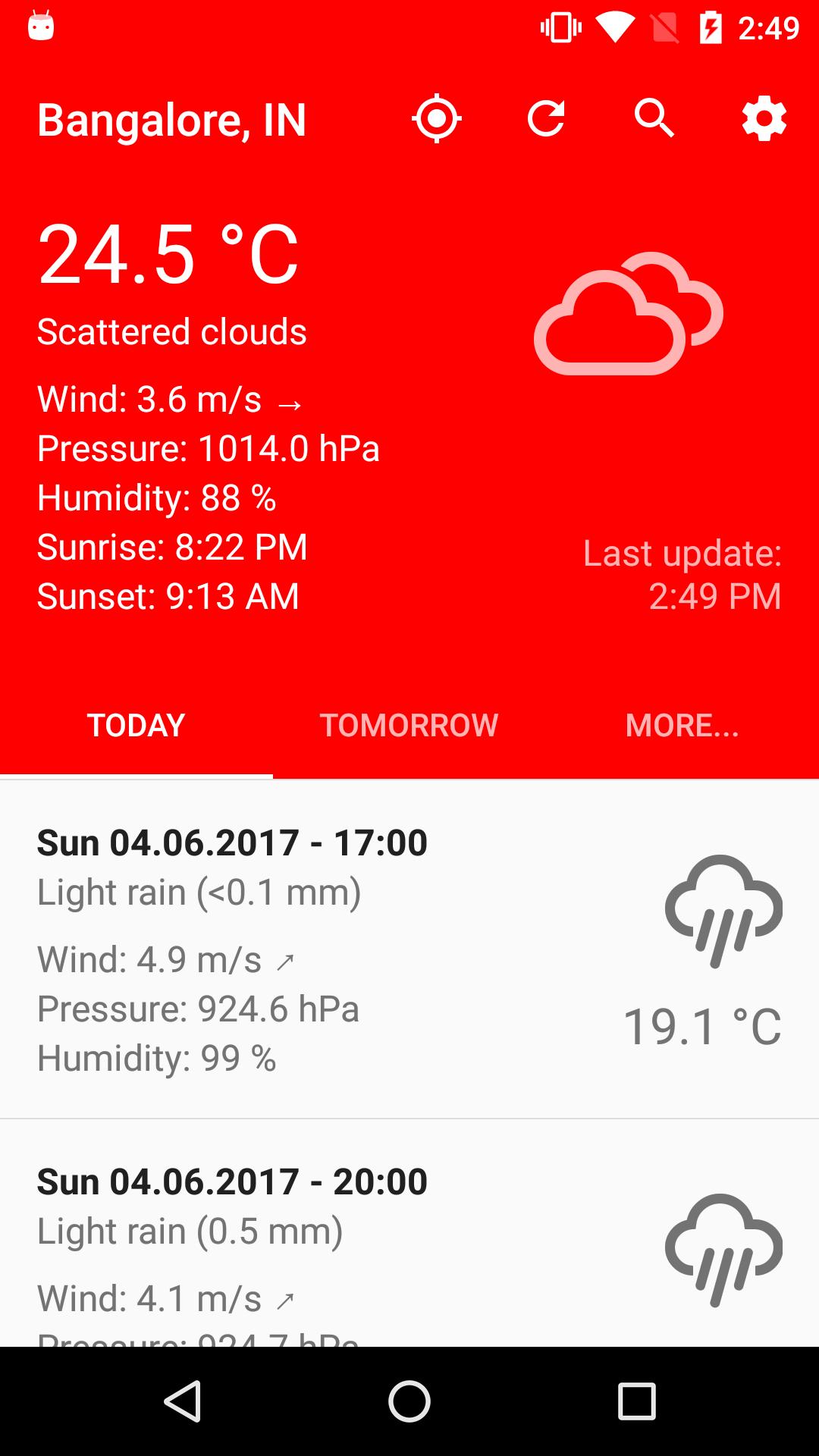Open the MORE... tab
The width and height of the screenshot is (819, 1456).
(x=682, y=724)
